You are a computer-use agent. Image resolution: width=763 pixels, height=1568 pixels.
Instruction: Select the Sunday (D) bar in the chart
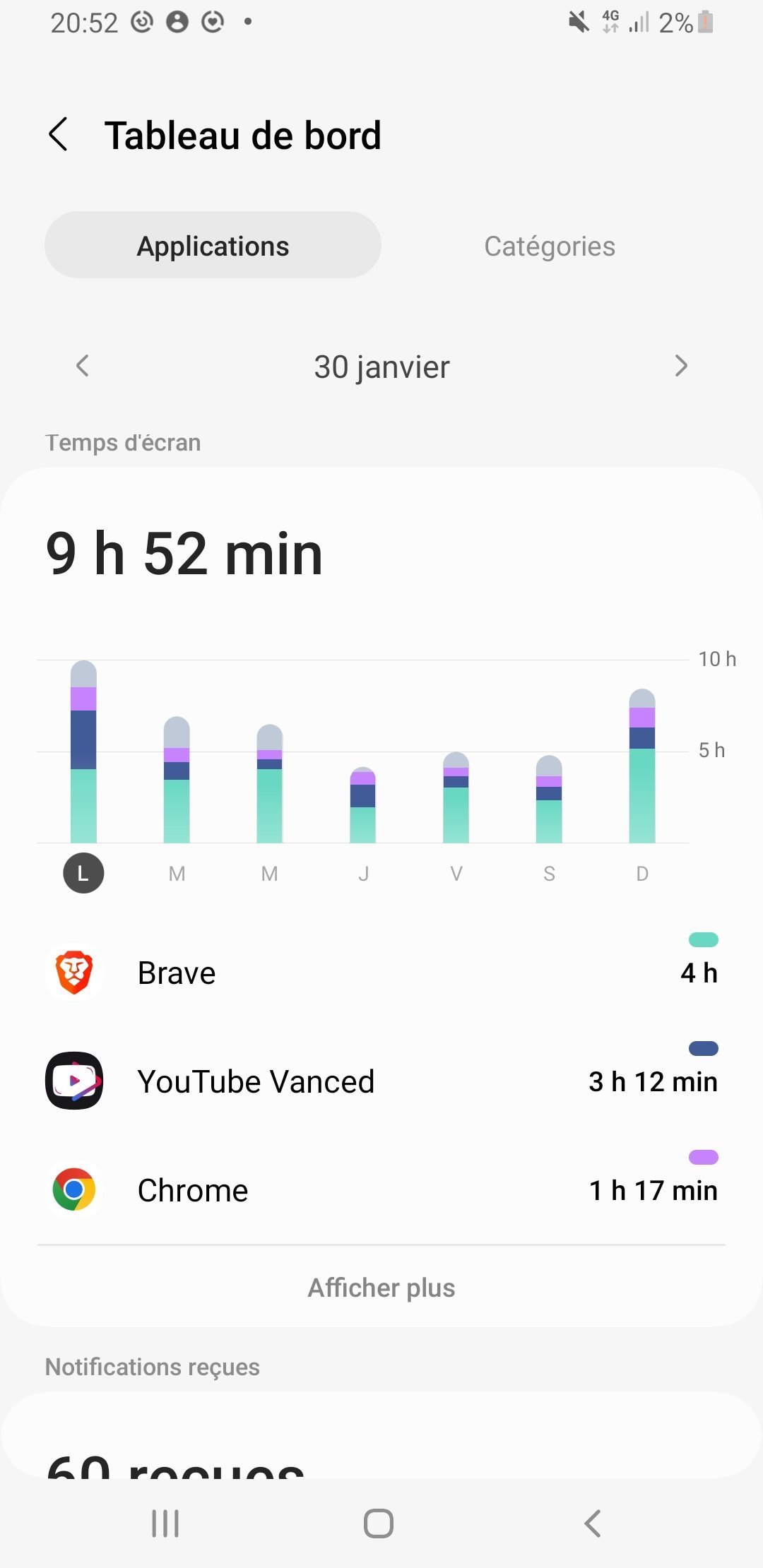(641, 766)
